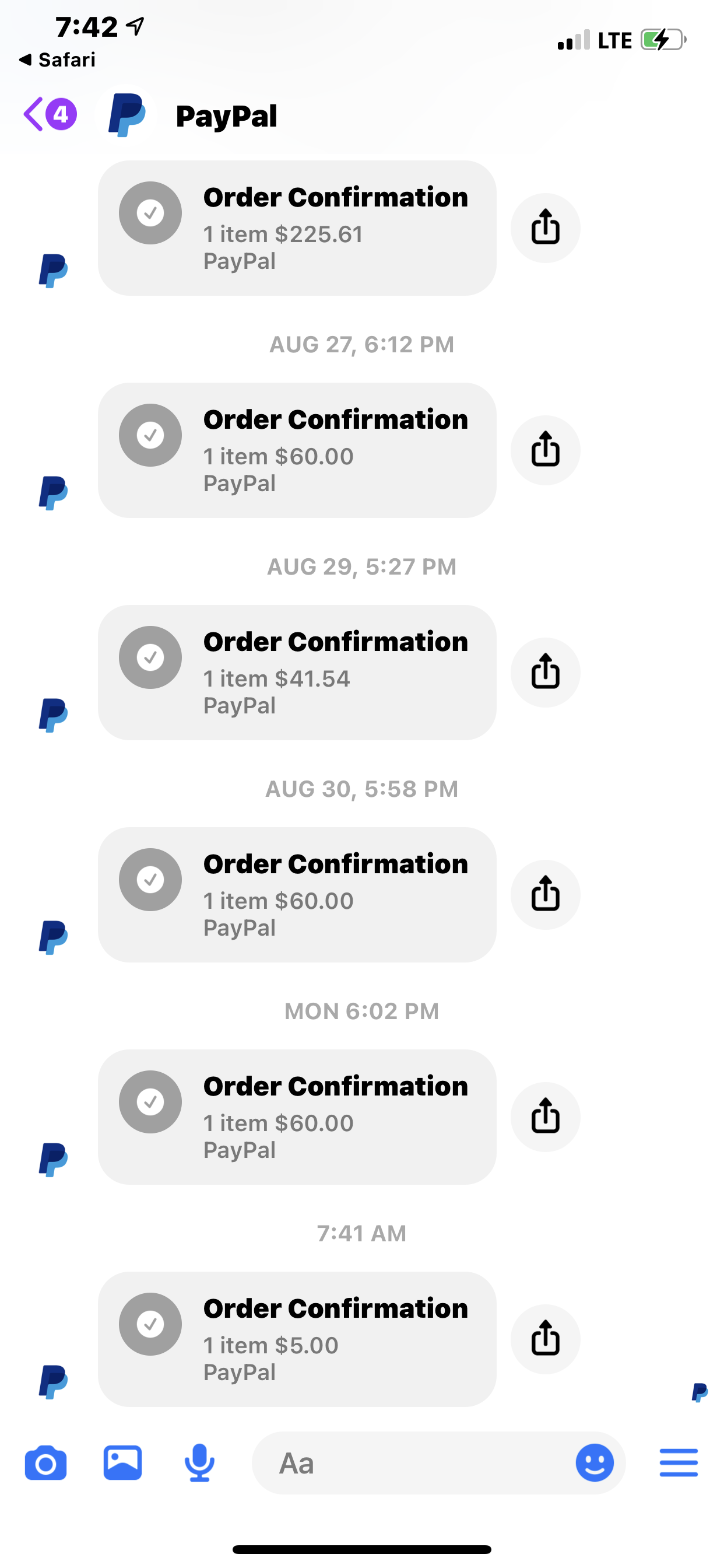Screen dimensions: 724x1568
Task: Record a voice message with the microphone
Action: (x=199, y=1462)
